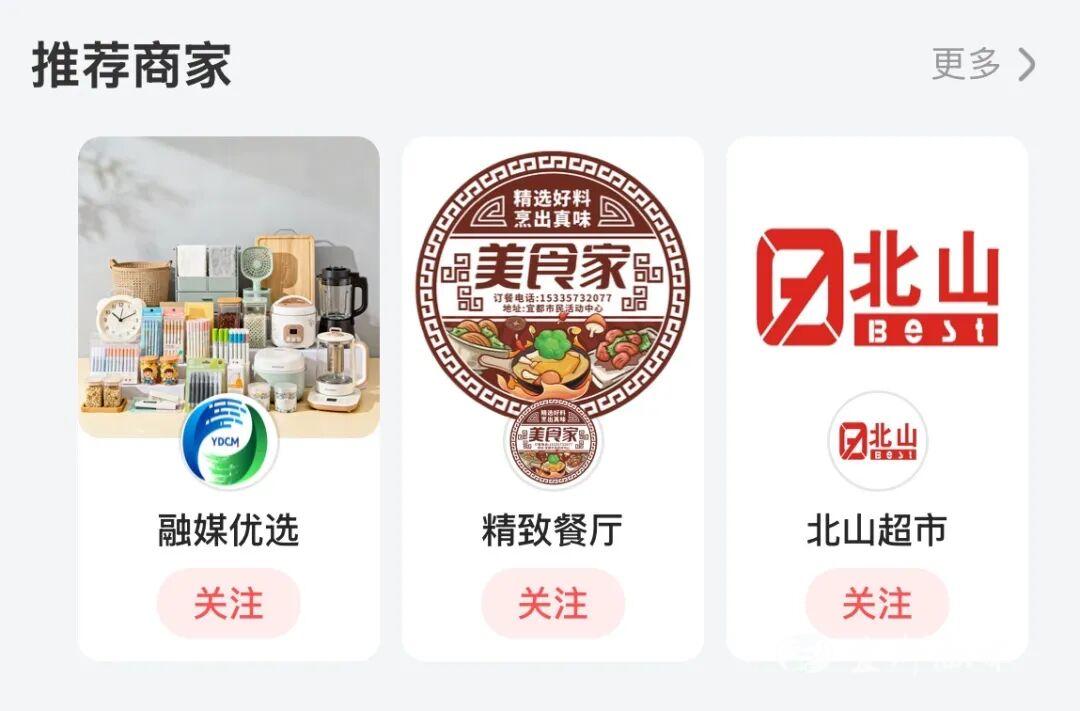Image resolution: width=1080 pixels, height=711 pixels.
Task: Follow the 融媒优选 merchant
Action: pos(228,603)
